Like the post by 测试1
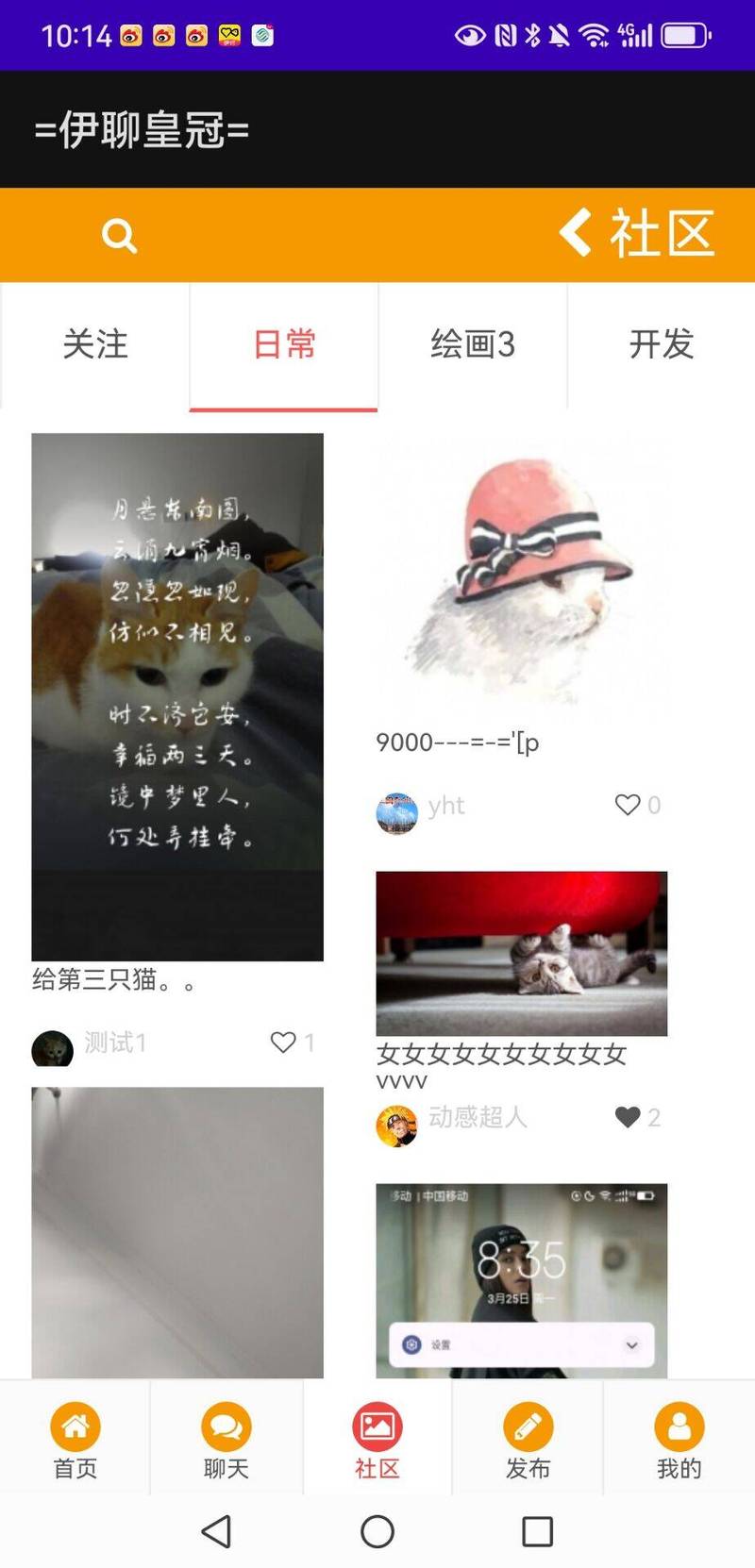This screenshot has height=1568, width=755. [283, 1042]
